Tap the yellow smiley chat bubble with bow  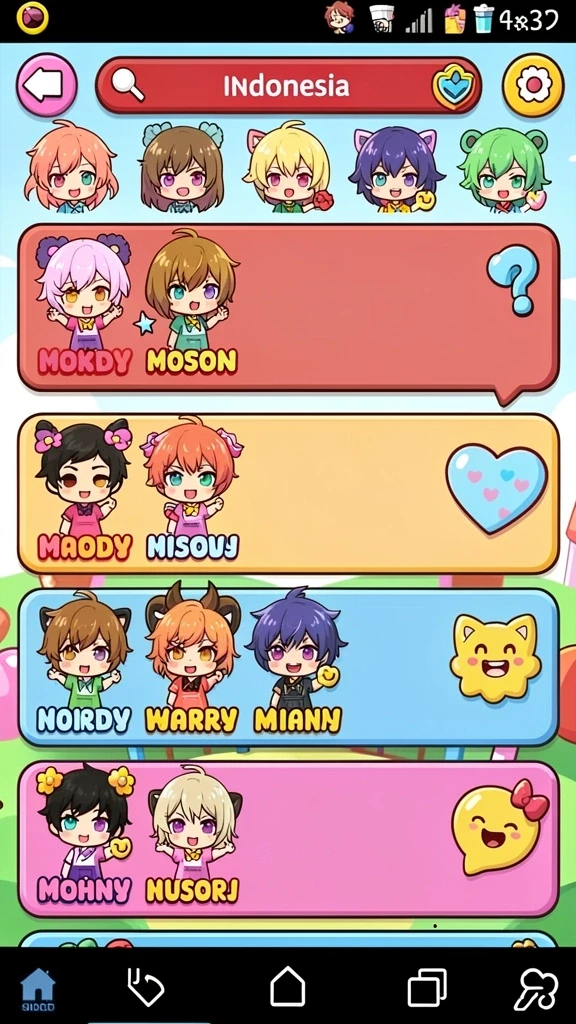coord(500,826)
